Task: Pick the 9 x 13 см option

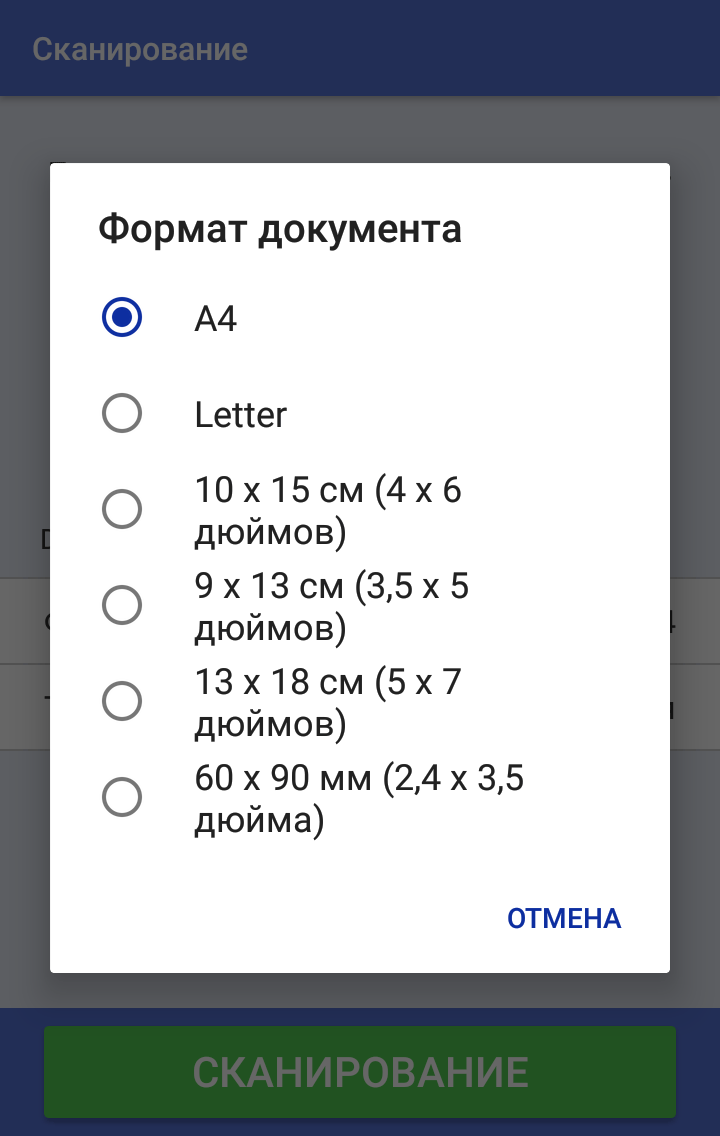Action: (122, 605)
